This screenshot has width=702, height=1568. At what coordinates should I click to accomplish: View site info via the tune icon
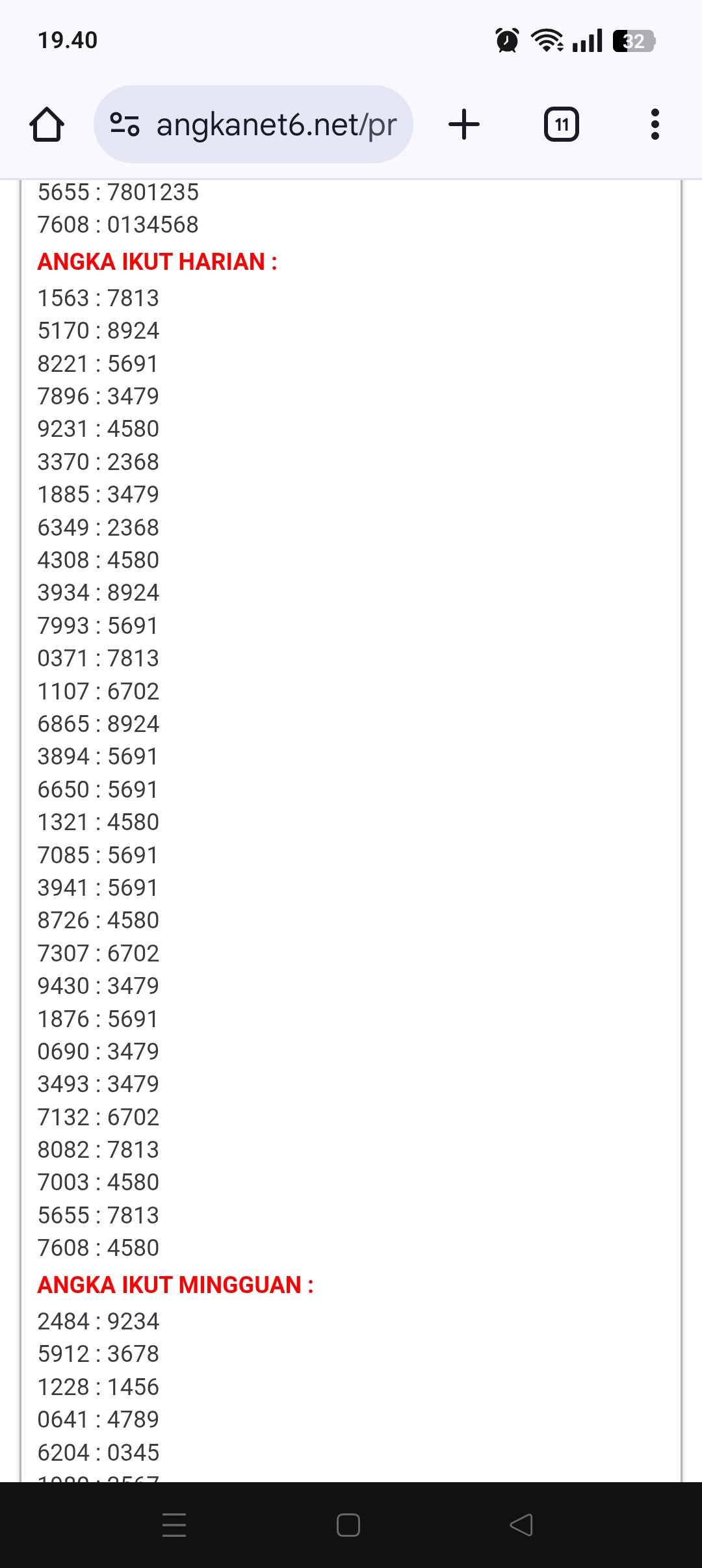coord(125,124)
